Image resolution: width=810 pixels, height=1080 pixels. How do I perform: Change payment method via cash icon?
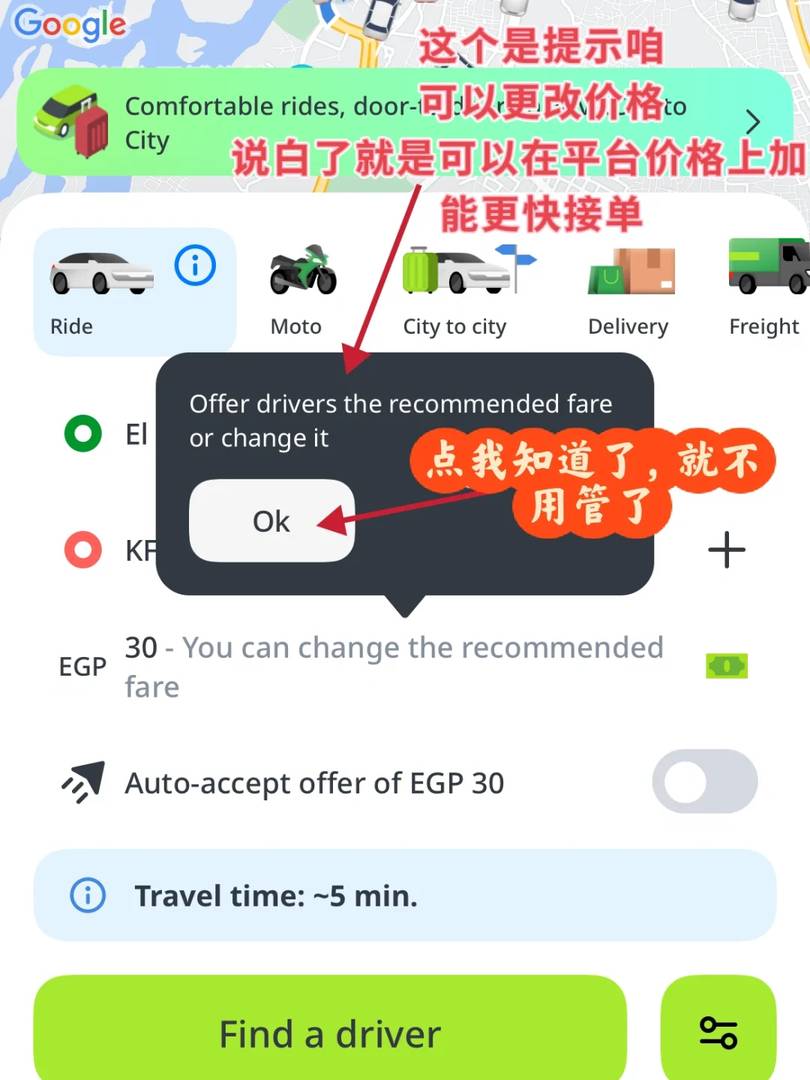(x=727, y=666)
